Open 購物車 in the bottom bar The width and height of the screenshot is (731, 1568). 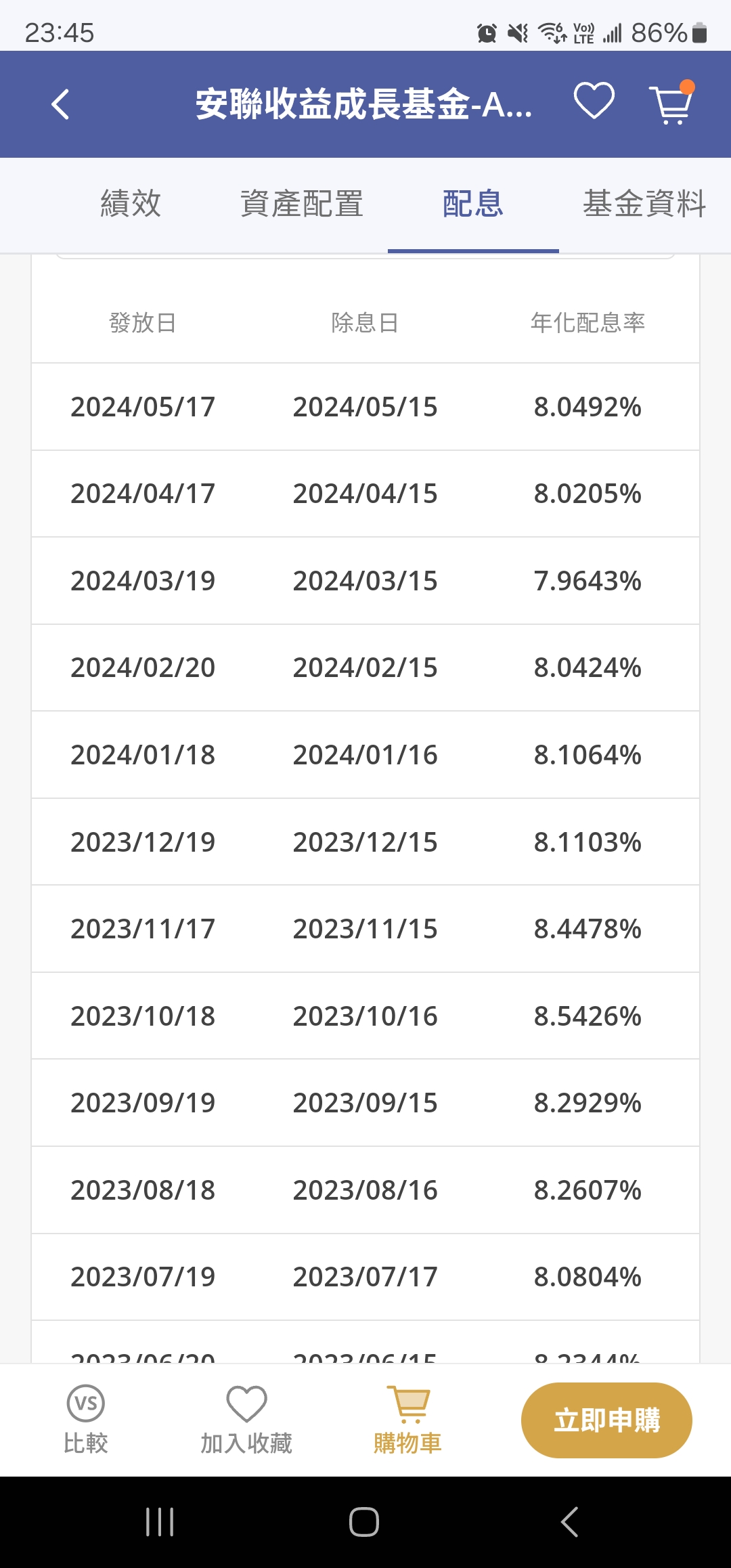[407, 1420]
